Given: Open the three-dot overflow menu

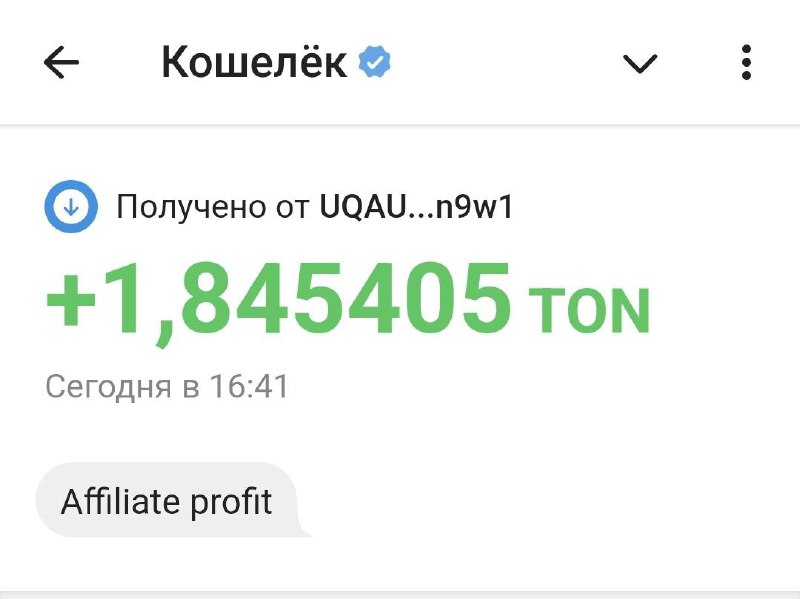Looking at the screenshot, I should coord(746,63).
